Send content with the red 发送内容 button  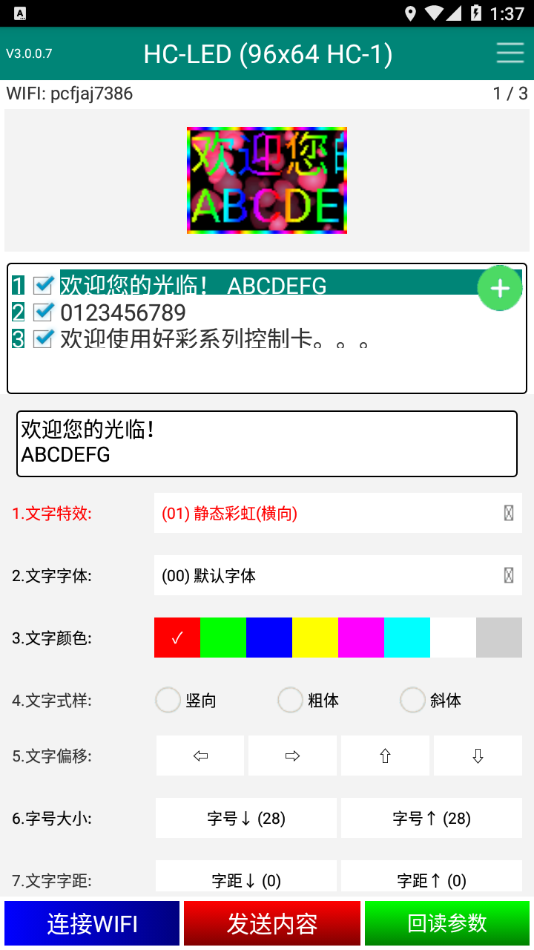click(272, 923)
